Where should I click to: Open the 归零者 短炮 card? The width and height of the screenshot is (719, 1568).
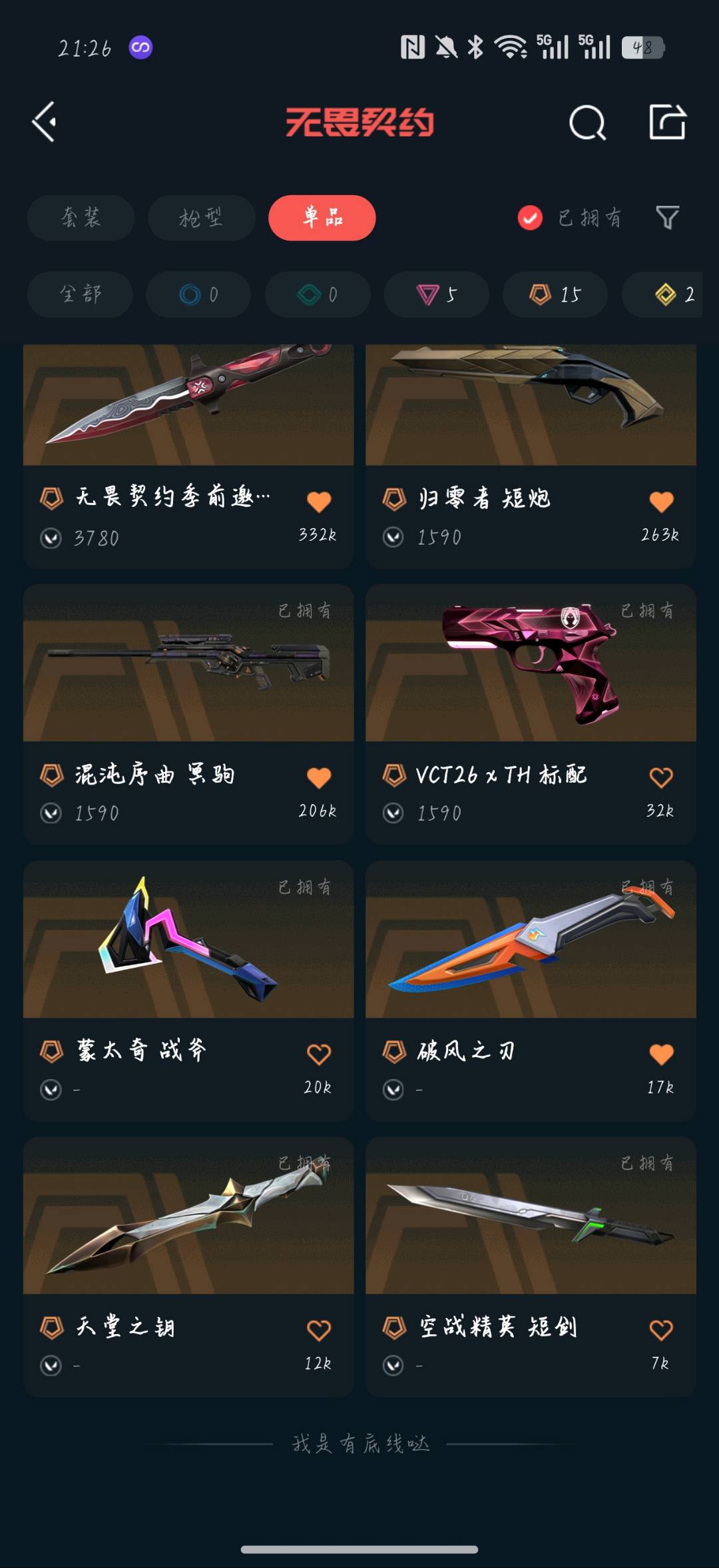click(531, 455)
